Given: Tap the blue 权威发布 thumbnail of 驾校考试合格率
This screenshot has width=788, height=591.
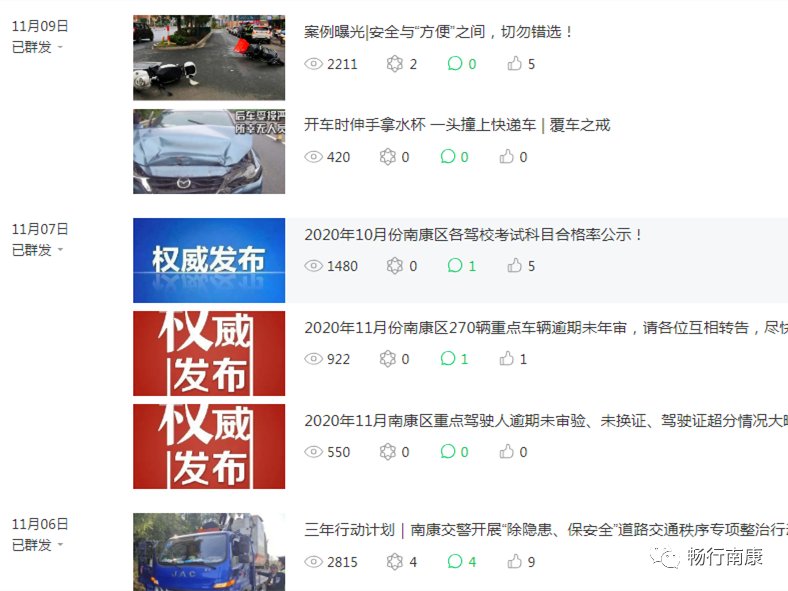Looking at the screenshot, I should coord(209,260).
